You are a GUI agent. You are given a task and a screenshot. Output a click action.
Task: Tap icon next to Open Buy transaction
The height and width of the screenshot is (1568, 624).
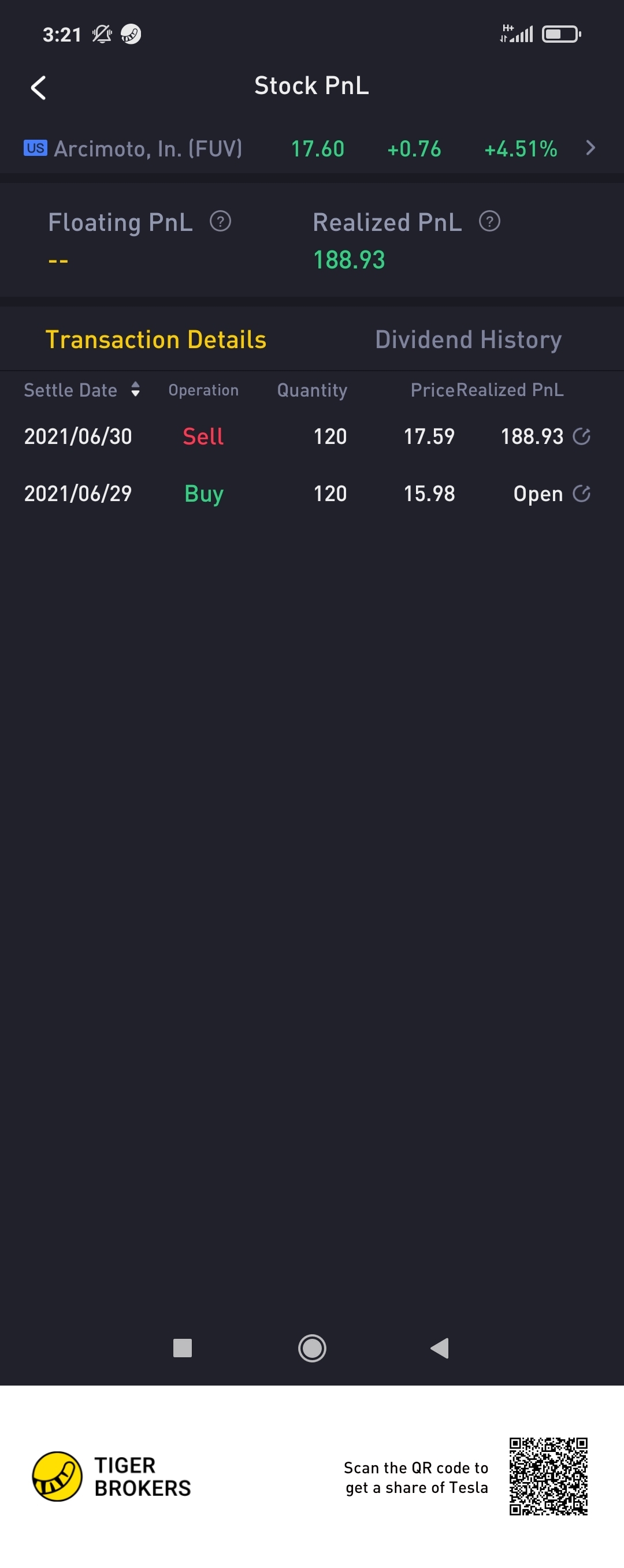[581, 494]
